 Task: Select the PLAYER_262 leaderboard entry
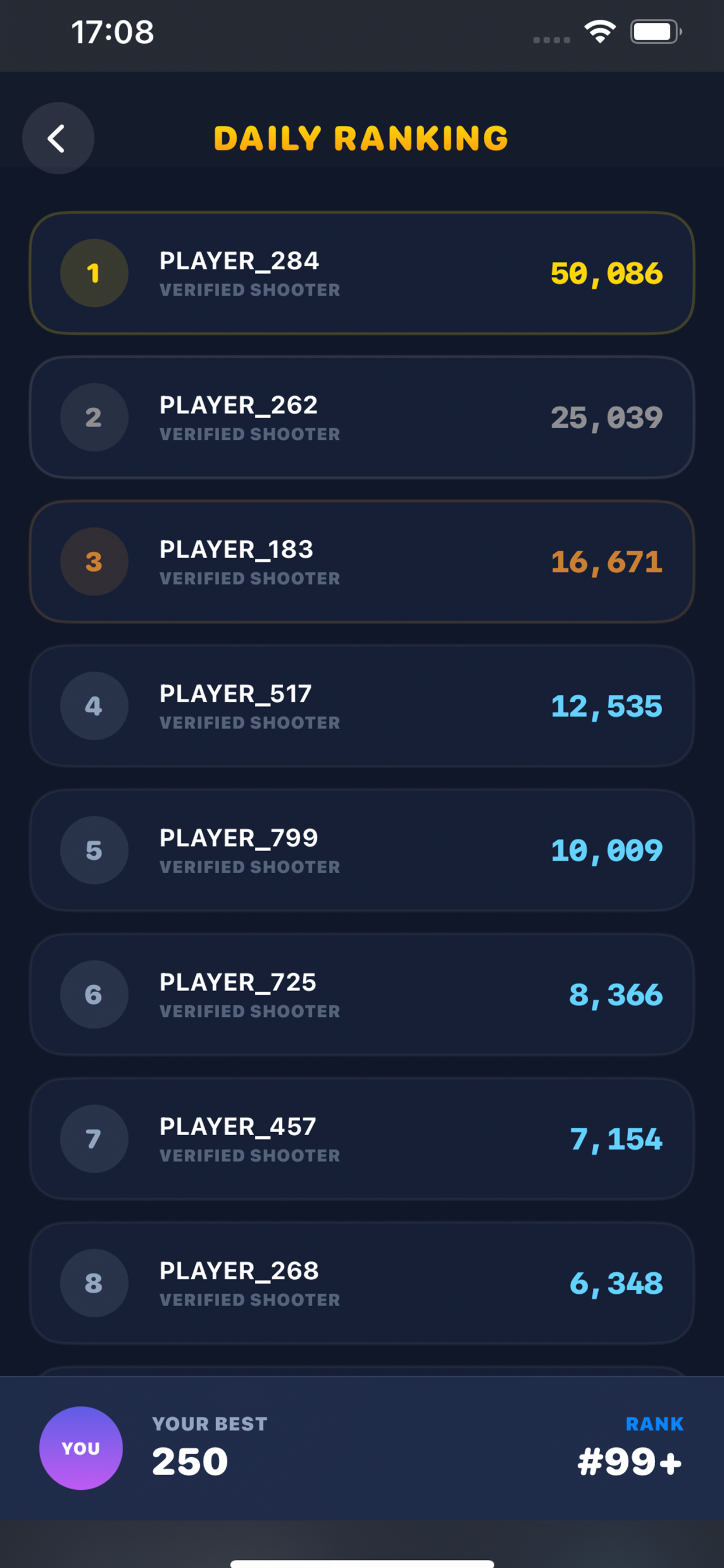(362, 417)
